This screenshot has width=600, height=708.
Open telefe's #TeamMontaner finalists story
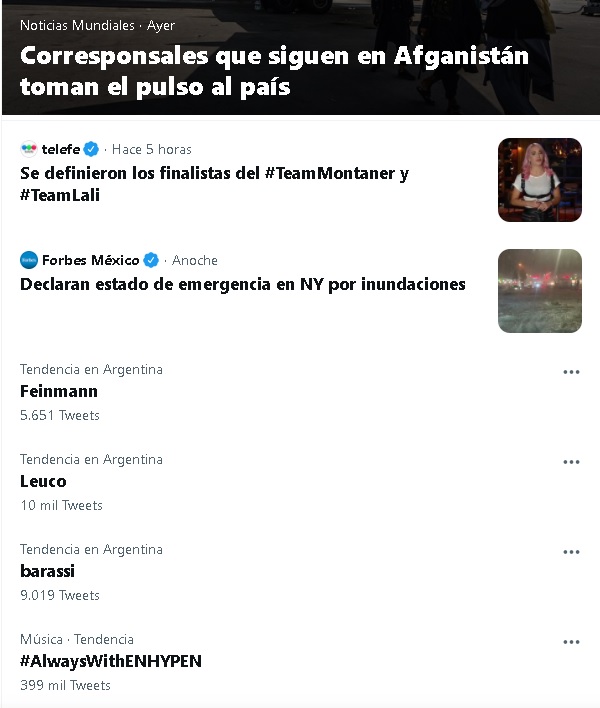pyautogui.click(x=214, y=184)
